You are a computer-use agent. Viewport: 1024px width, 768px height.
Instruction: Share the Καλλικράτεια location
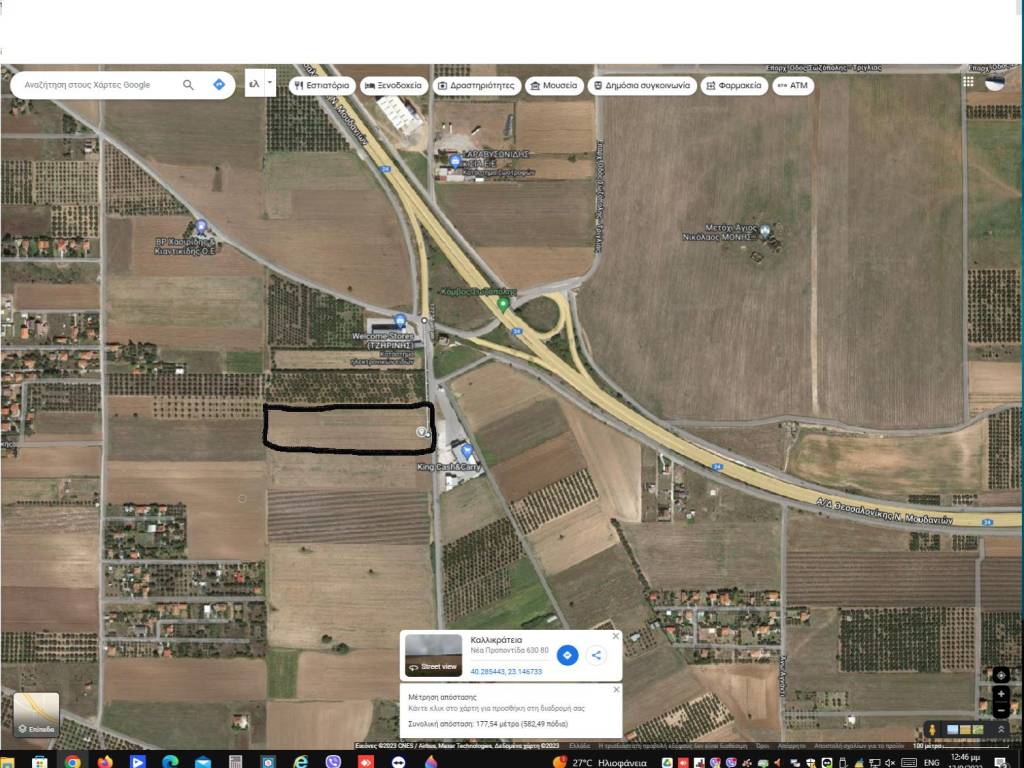(x=596, y=655)
